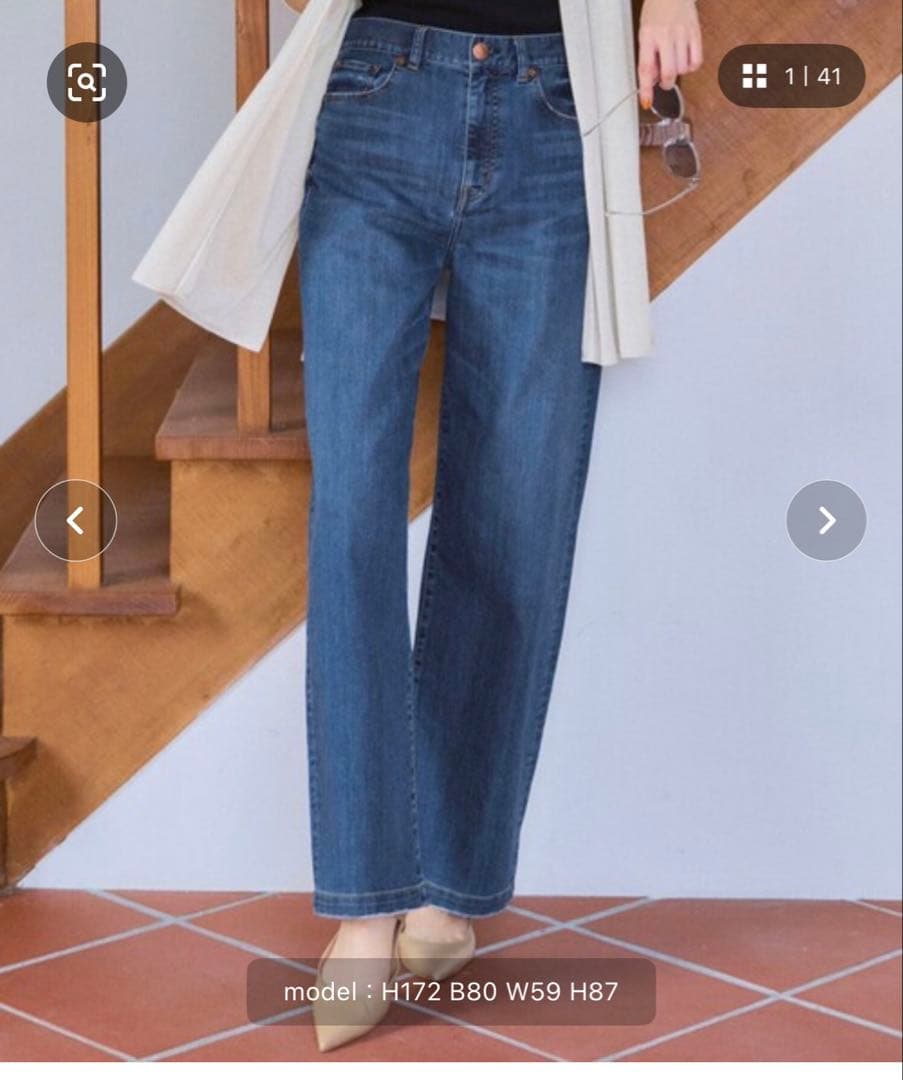Viewport: 903px width, 1080px height.
Task: Open visual image search icon
Action: (x=87, y=83)
